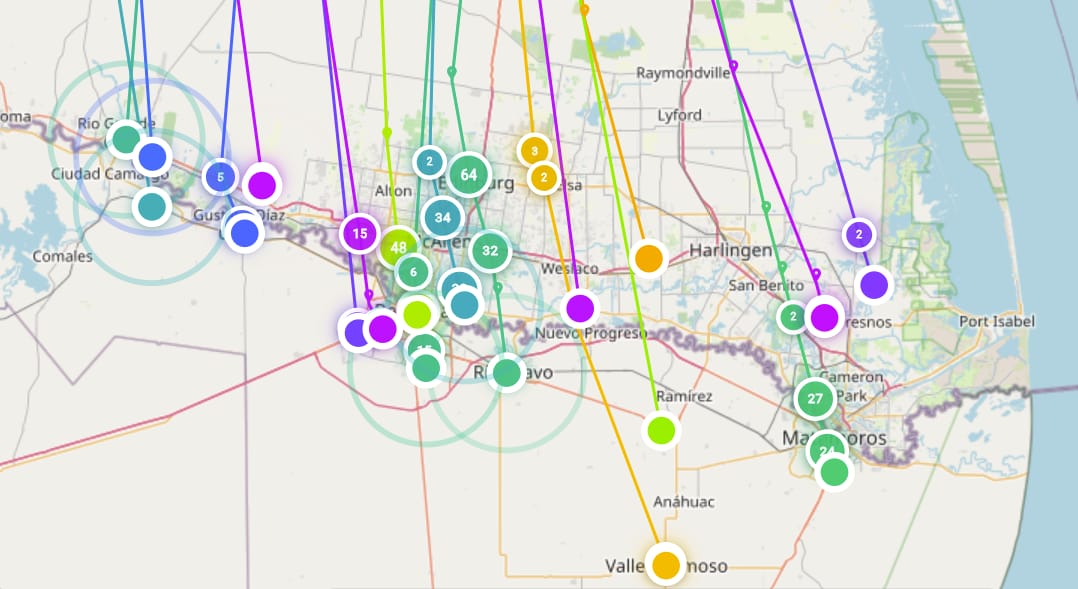Tap the yellow cluster marker labeled 3
The image size is (1078, 589).
[x=534, y=151]
